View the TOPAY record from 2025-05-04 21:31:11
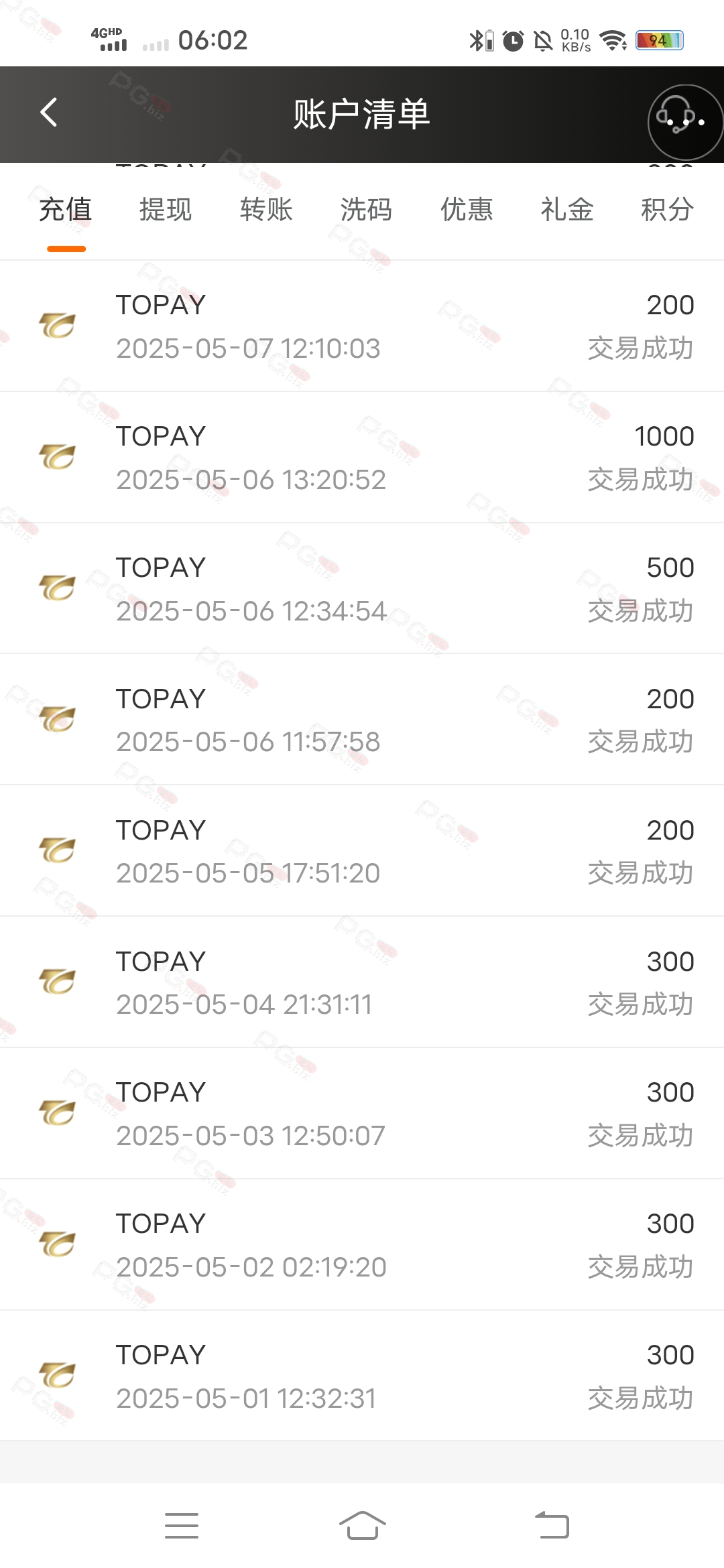Image resolution: width=724 pixels, height=1568 pixels. tap(362, 982)
